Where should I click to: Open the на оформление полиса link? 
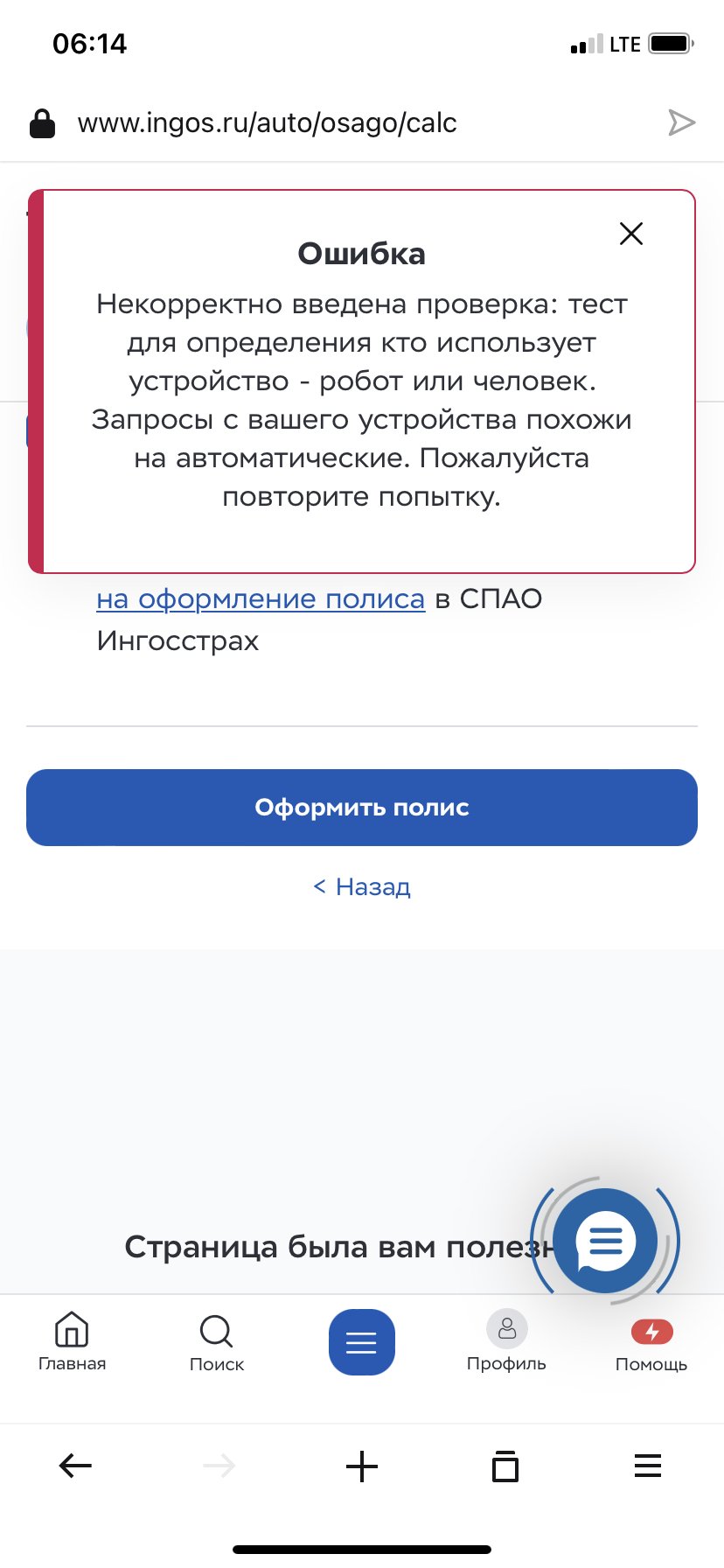point(261,599)
